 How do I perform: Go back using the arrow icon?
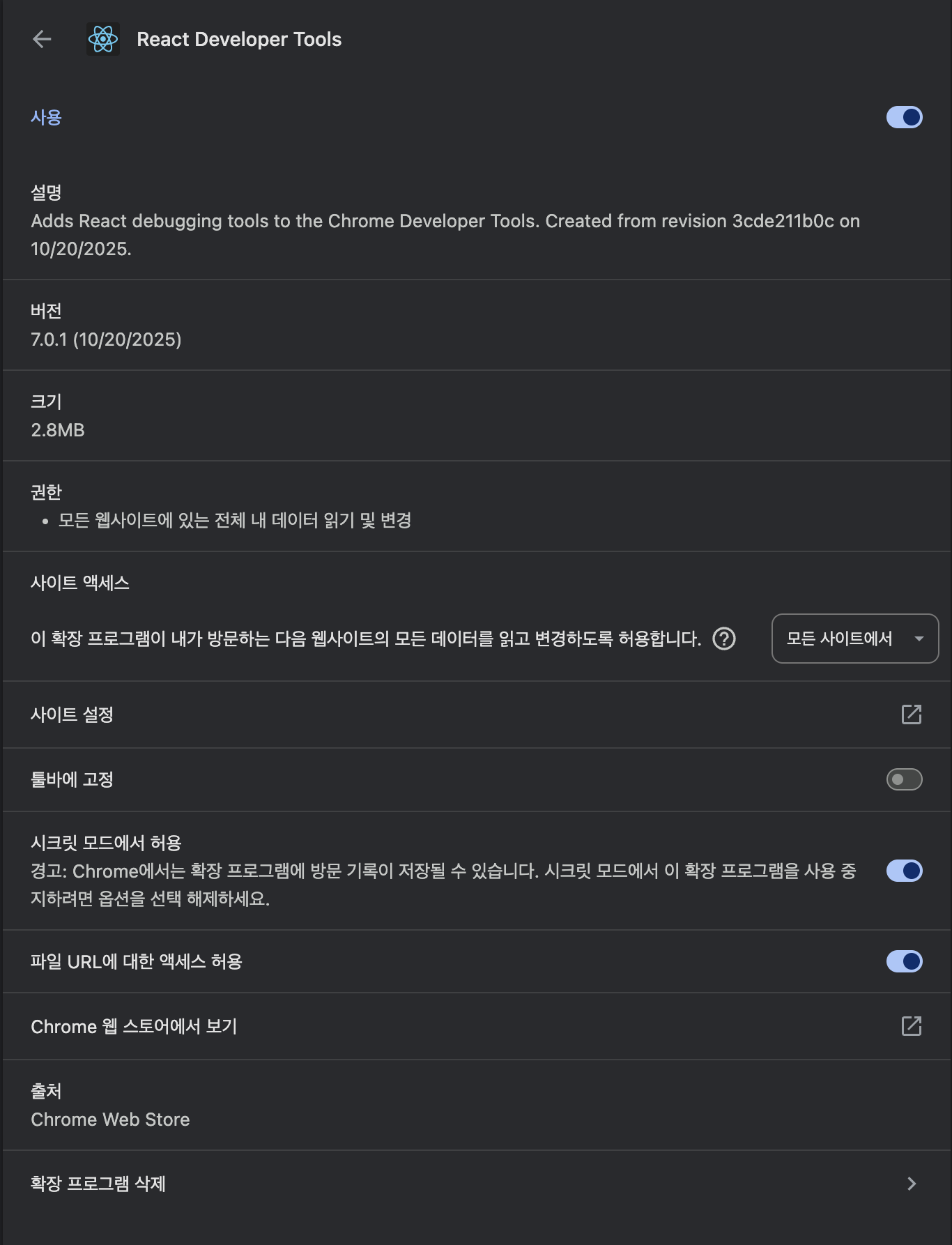click(42, 39)
